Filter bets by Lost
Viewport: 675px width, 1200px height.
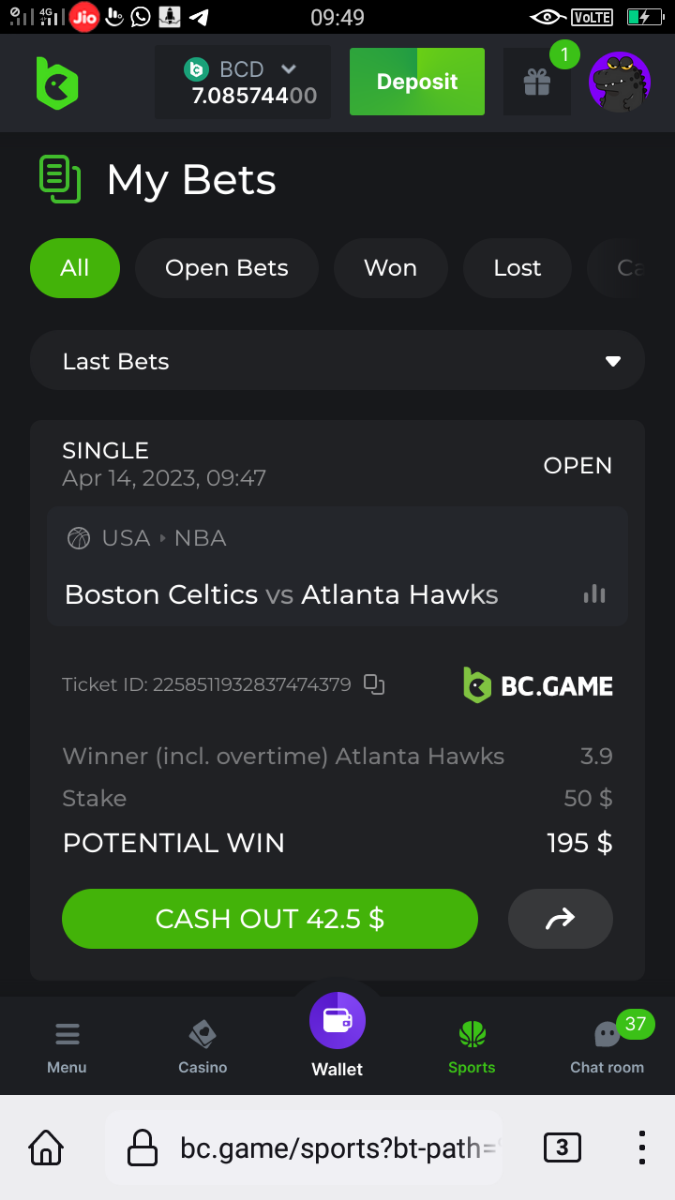tap(517, 268)
